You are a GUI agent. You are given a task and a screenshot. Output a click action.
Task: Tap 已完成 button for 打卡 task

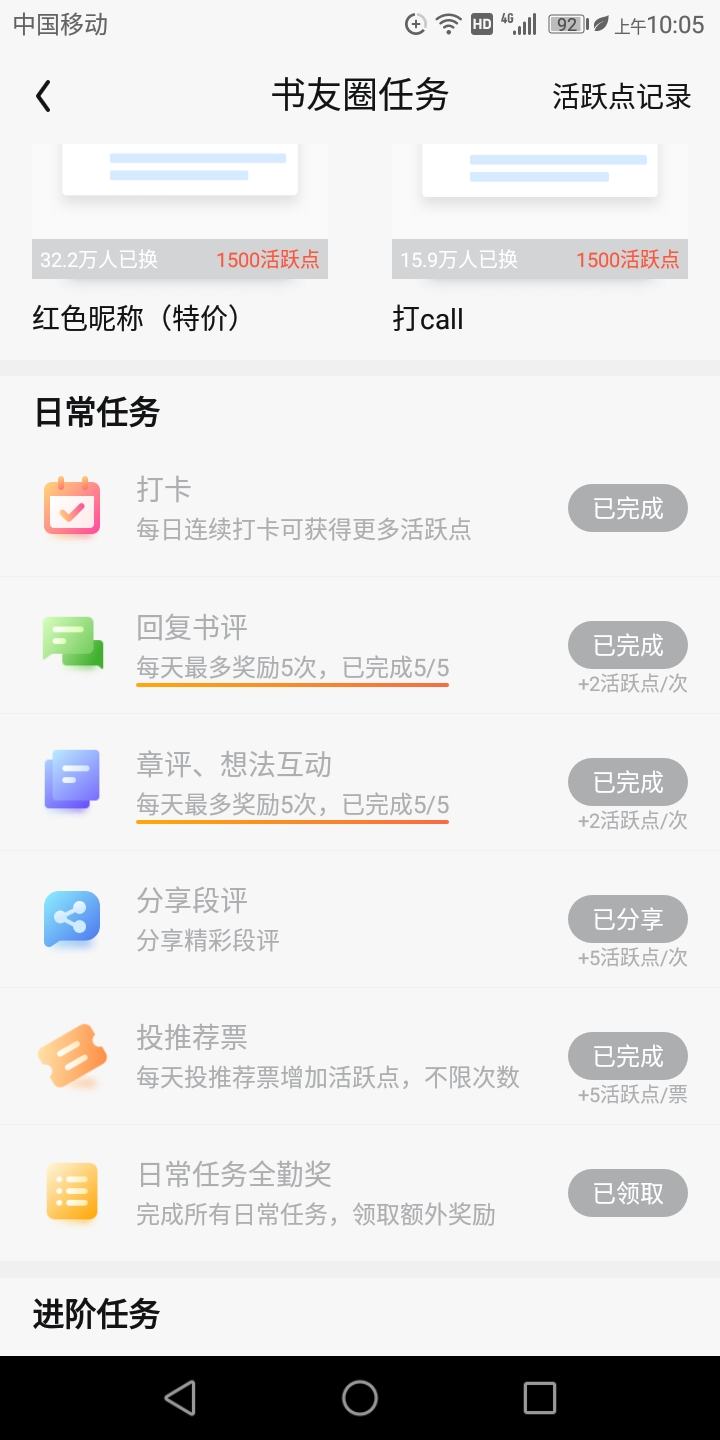[x=628, y=508]
